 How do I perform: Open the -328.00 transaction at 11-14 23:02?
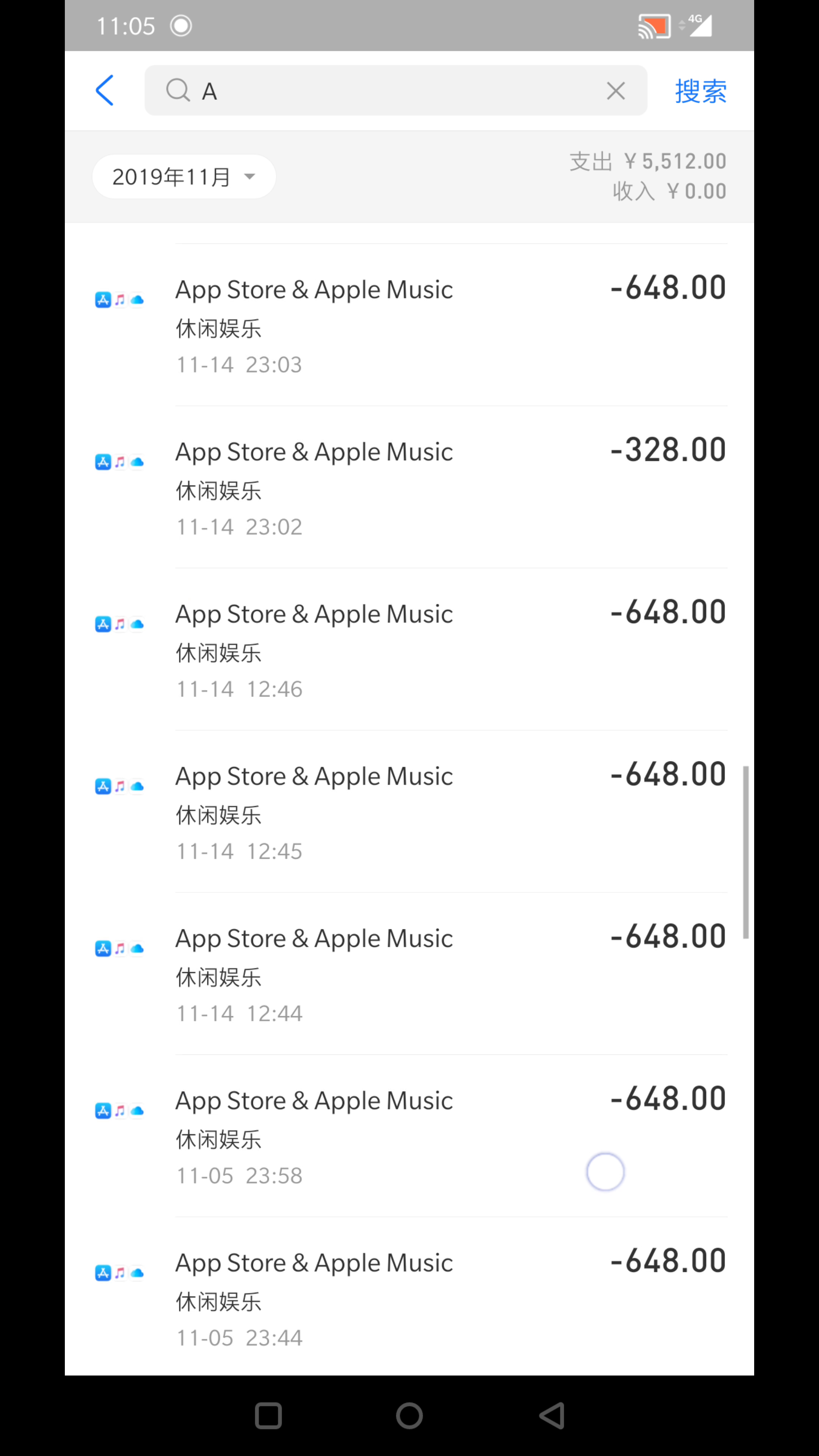(409, 487)
